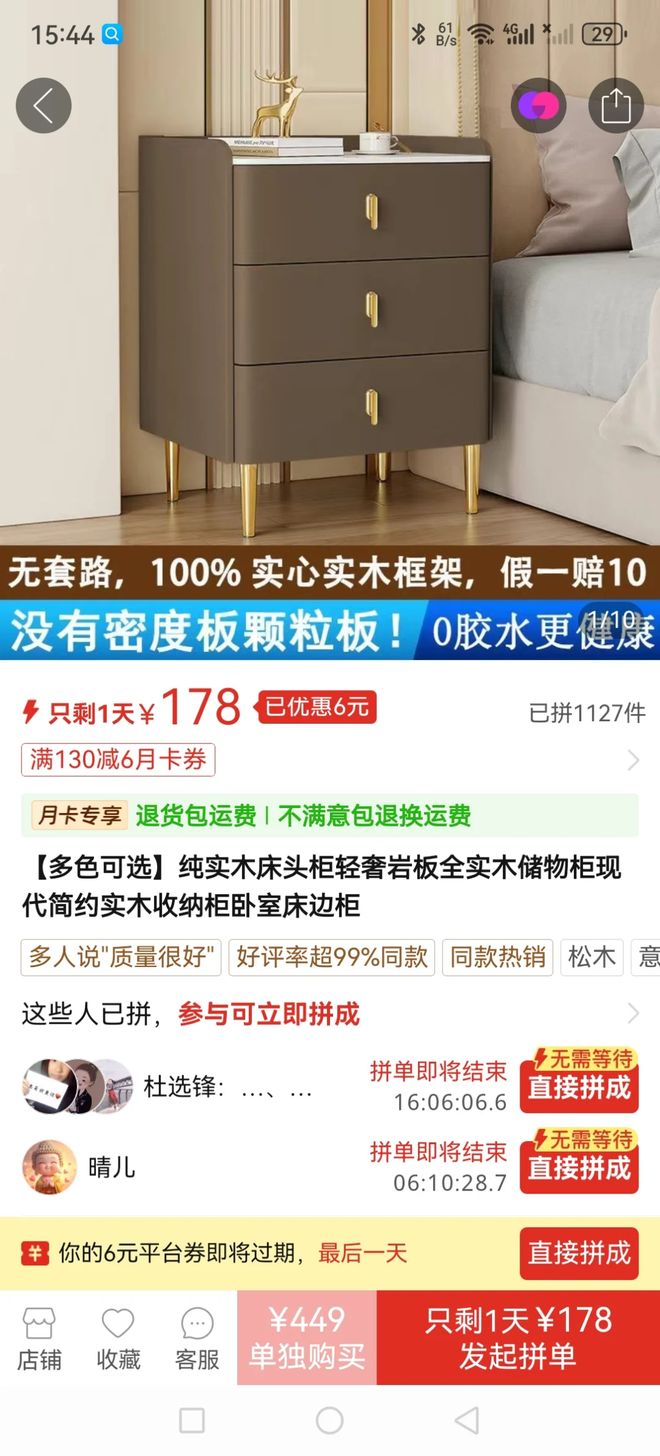
Task: Join 晴儿's group with 直接拼成
Action: 579,1161
